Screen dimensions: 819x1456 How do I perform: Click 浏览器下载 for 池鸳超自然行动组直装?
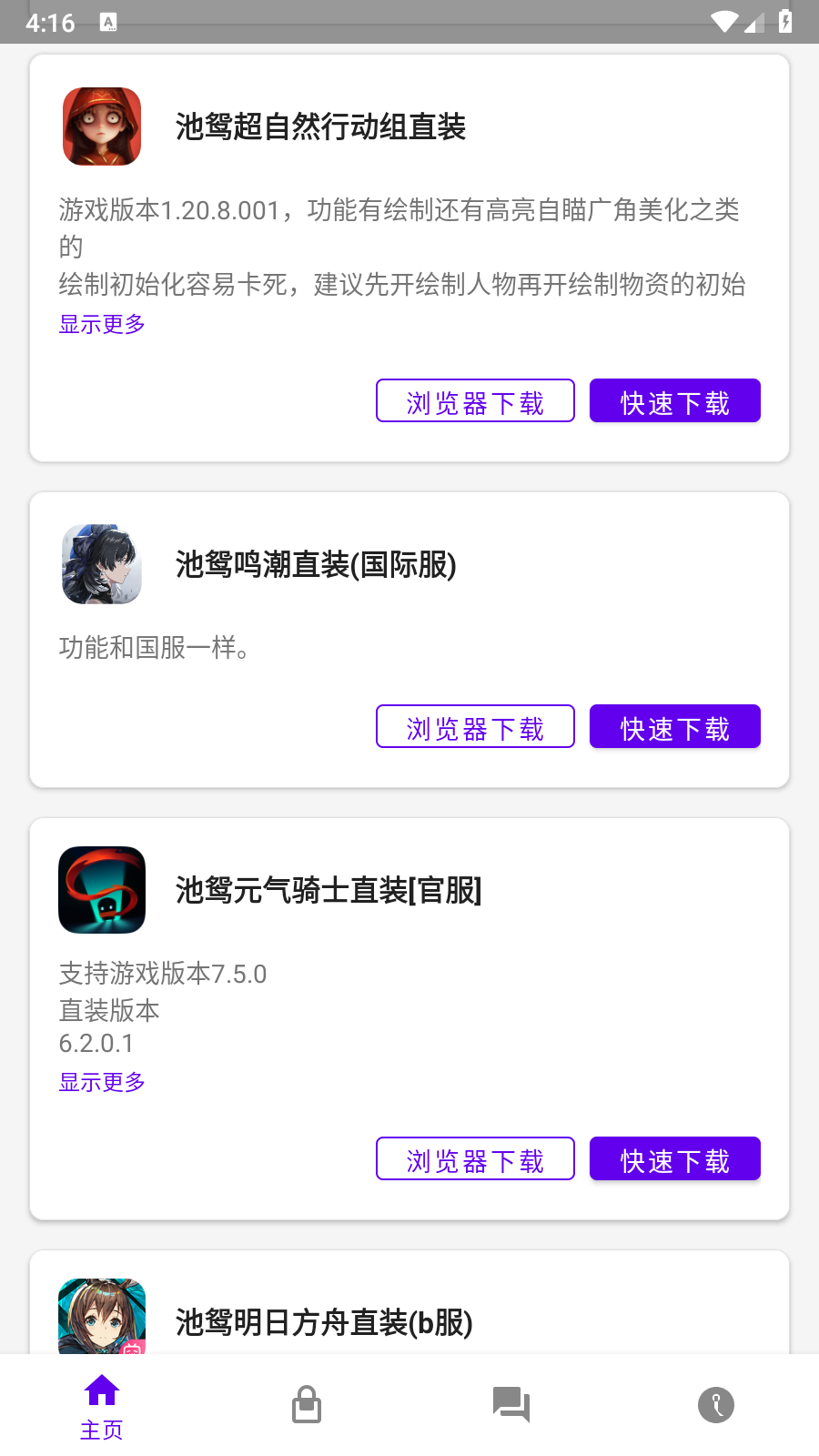(475, 400)
